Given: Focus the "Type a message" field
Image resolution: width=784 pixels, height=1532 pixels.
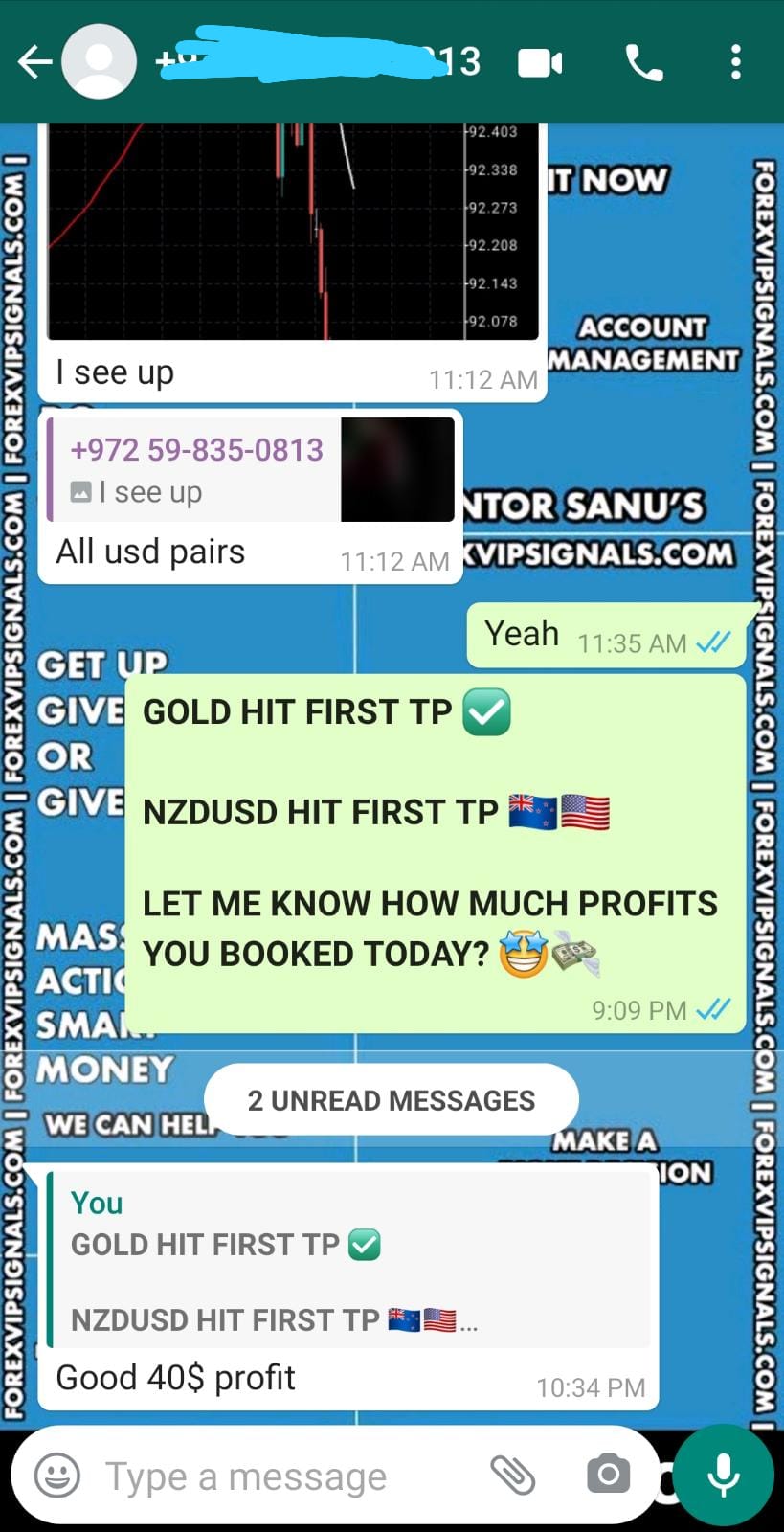Looking at the screenshot, I should pos(278,1476).
